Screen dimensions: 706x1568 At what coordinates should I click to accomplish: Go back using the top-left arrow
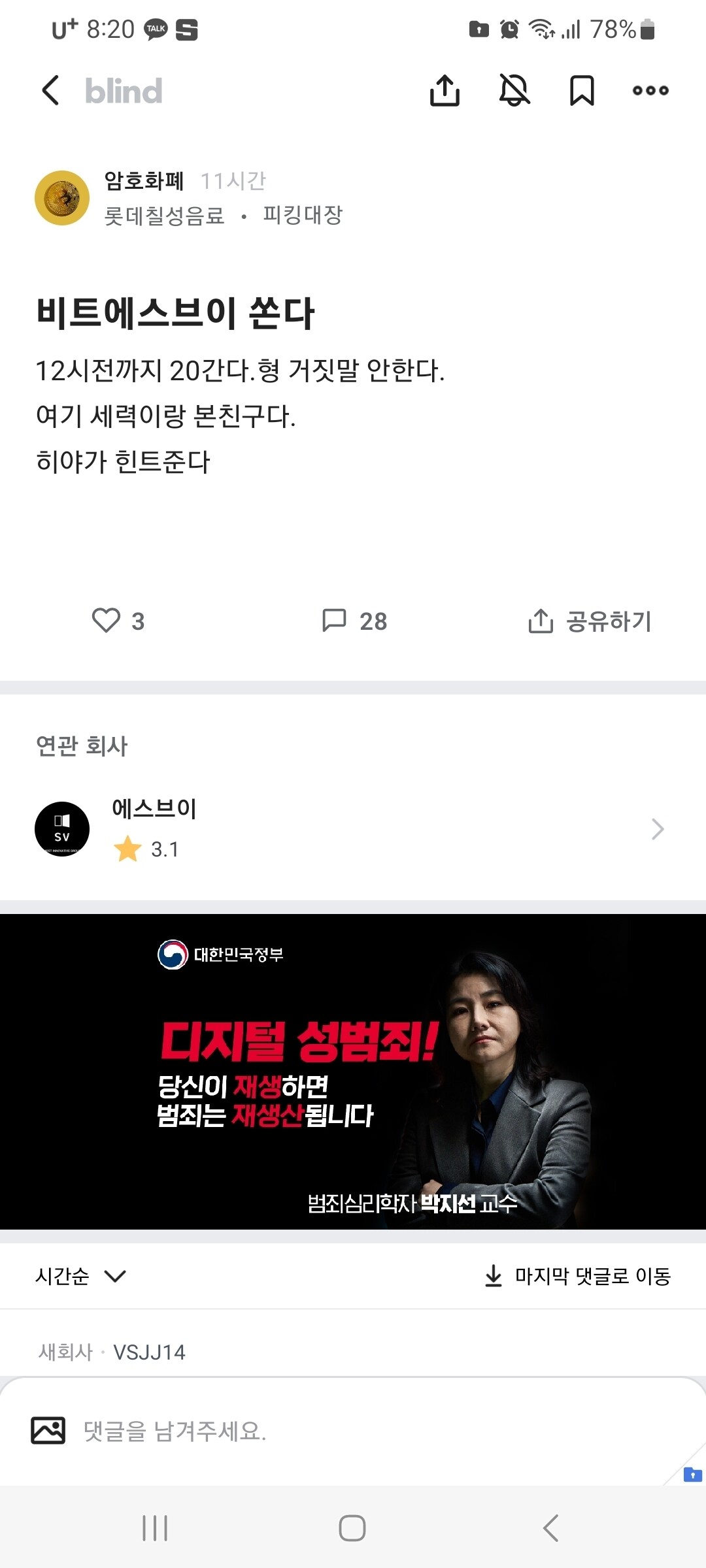[x=50, y=91]
